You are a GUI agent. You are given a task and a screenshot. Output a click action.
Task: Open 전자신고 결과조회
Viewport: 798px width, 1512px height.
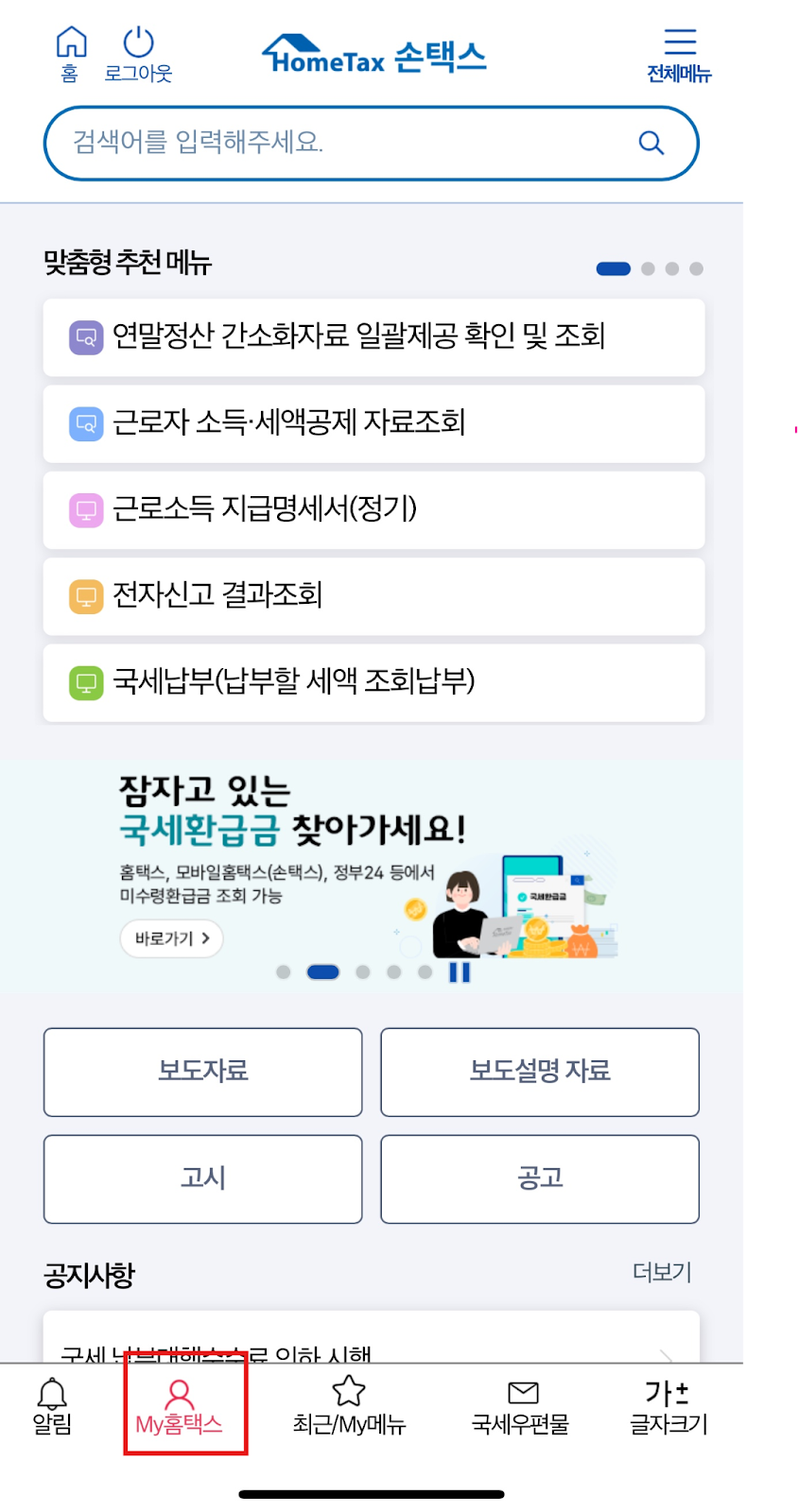click(373, 596)
